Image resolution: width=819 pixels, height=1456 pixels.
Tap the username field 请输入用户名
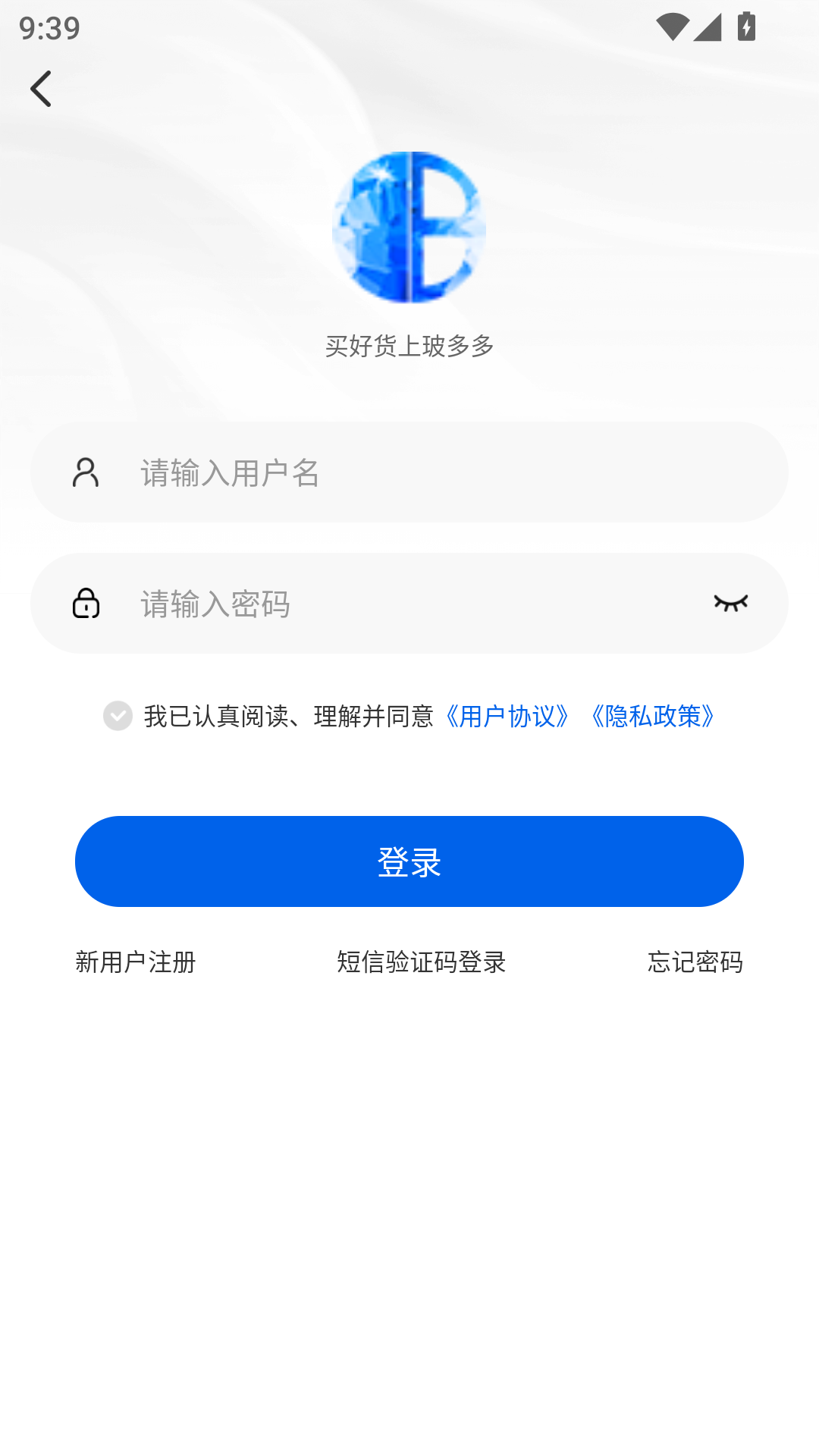click(409, 472)
